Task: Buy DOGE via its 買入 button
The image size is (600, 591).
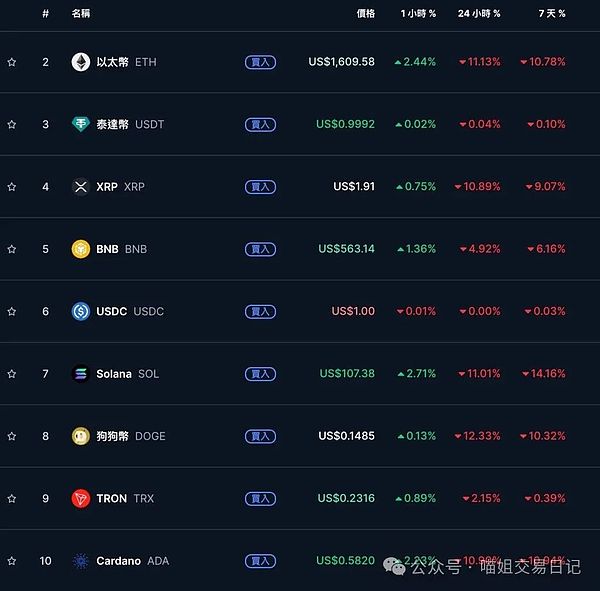Action: [260, 436]
